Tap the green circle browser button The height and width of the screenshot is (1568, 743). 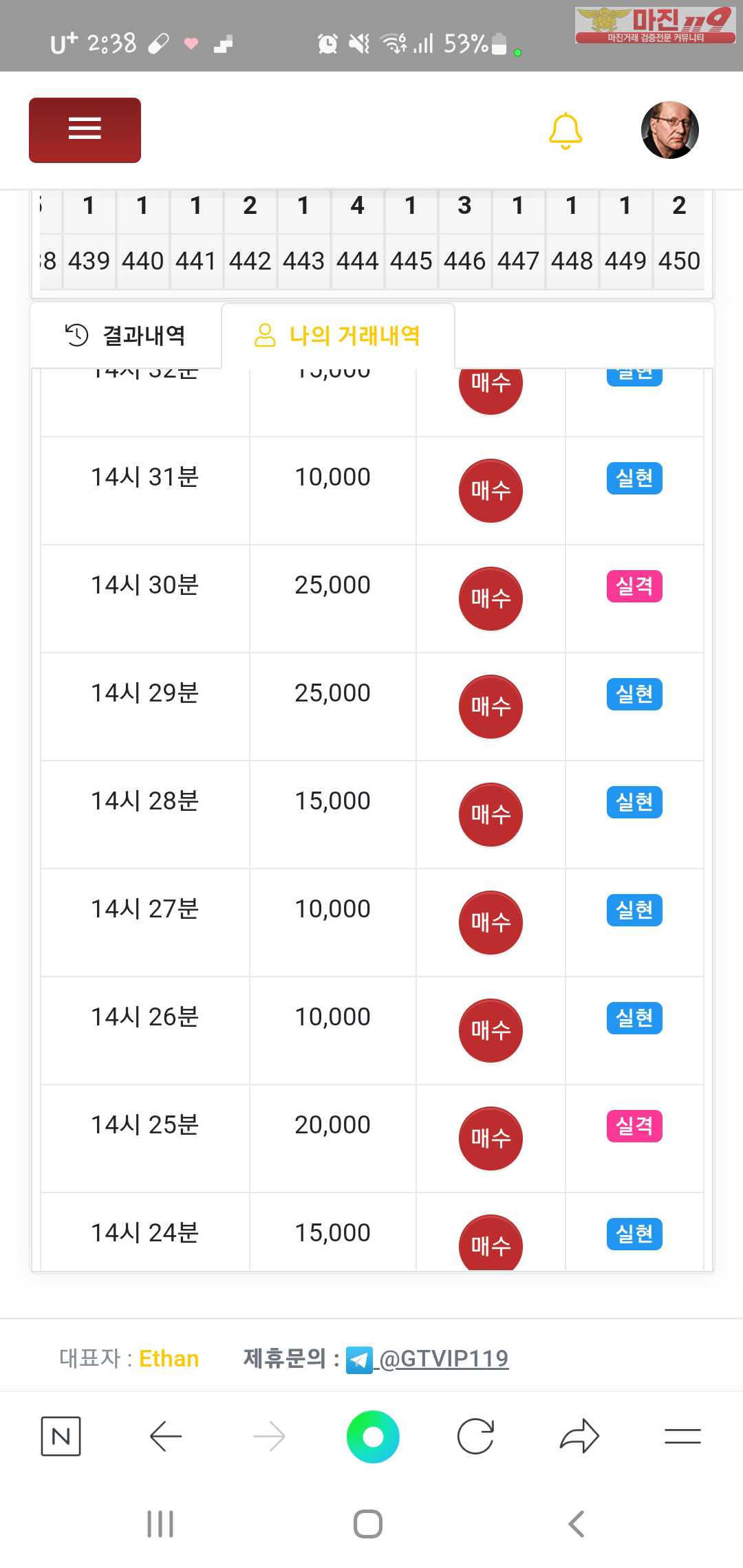coord(373,1436)
